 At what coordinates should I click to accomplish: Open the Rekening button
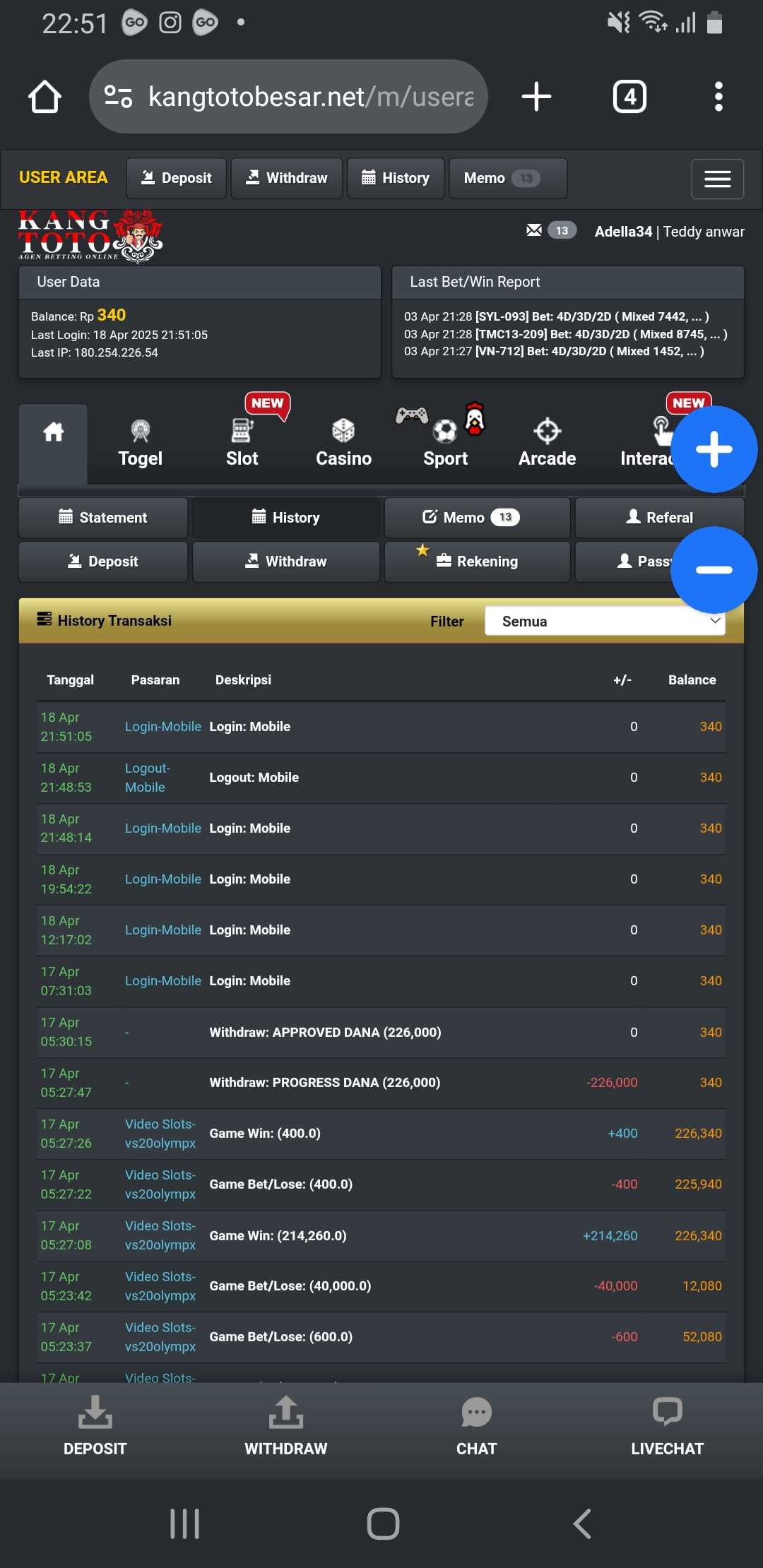pos(477,562)
